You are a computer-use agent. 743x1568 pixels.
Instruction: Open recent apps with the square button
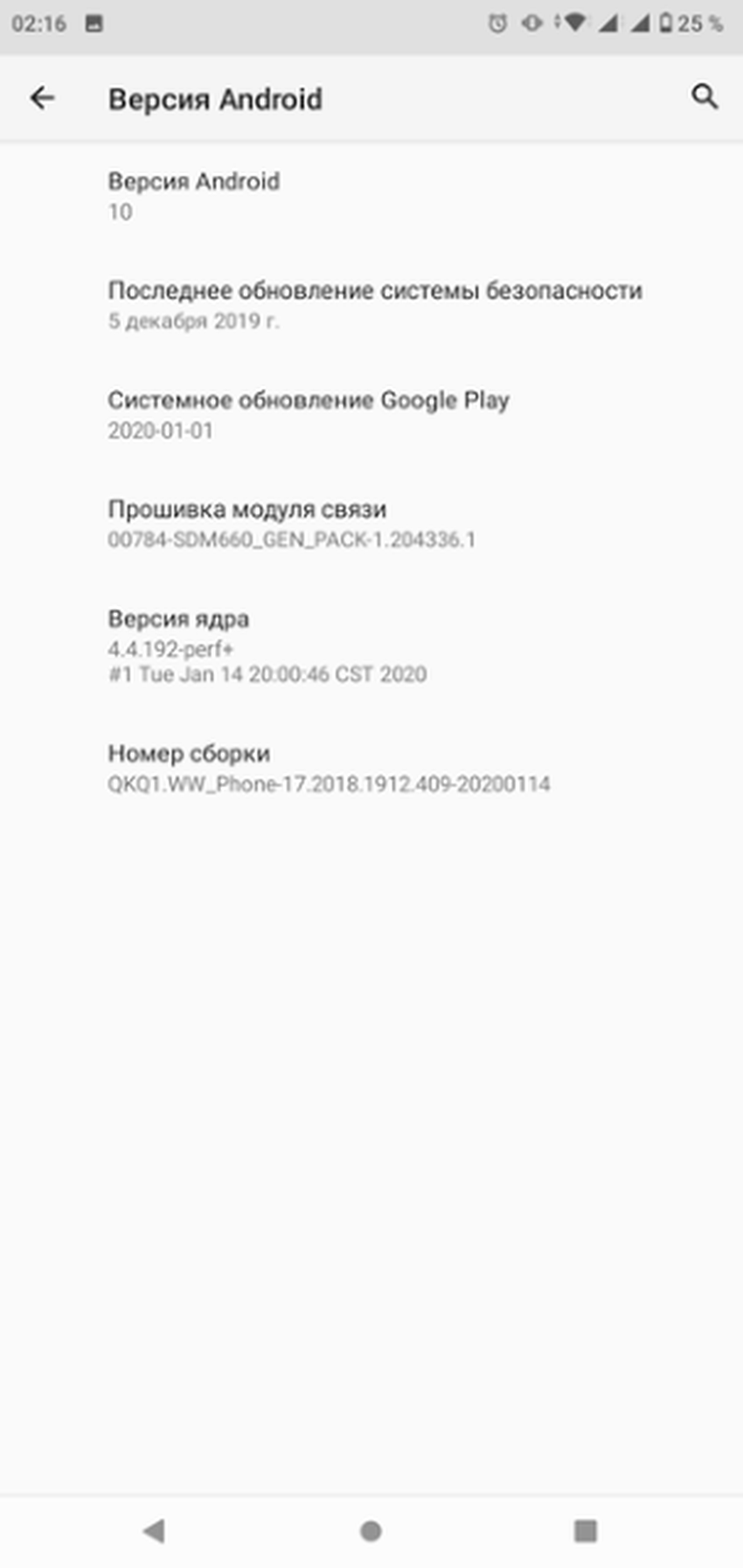click(x=585, y=1530)
